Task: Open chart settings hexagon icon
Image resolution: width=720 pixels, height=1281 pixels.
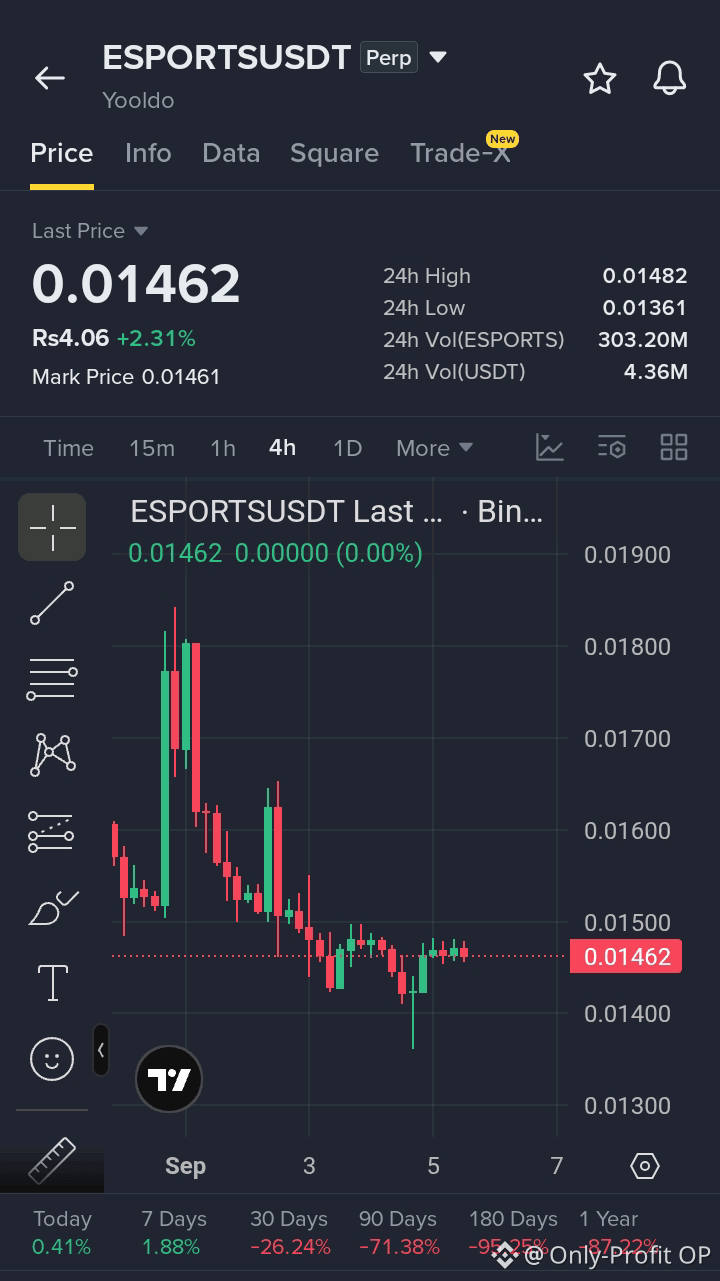Action: [x=645, y=1166]
